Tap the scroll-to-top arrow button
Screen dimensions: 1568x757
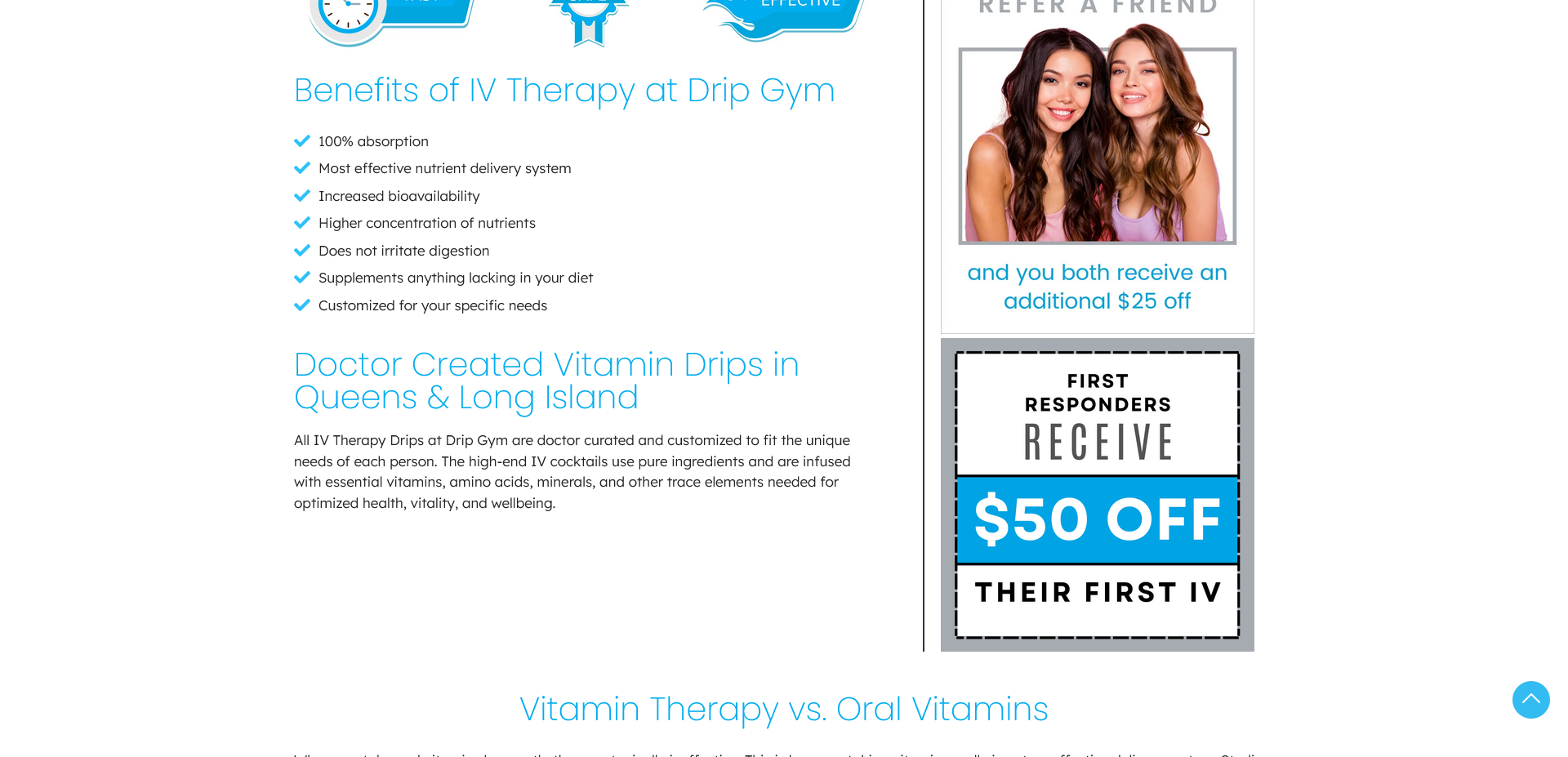[1530, 700]
